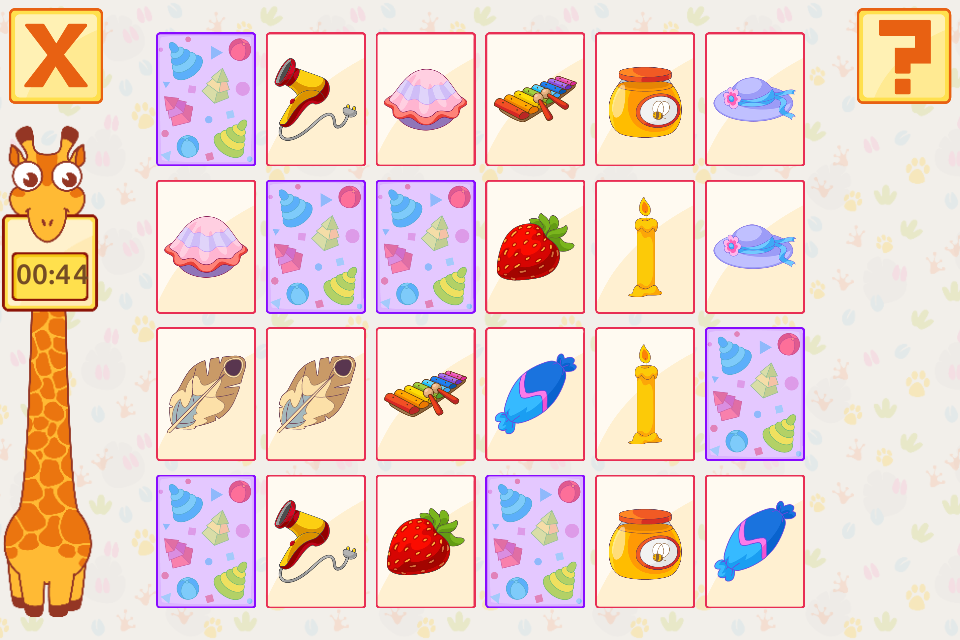Close the game with the X button
960x640 pixels.
(56, 56)
